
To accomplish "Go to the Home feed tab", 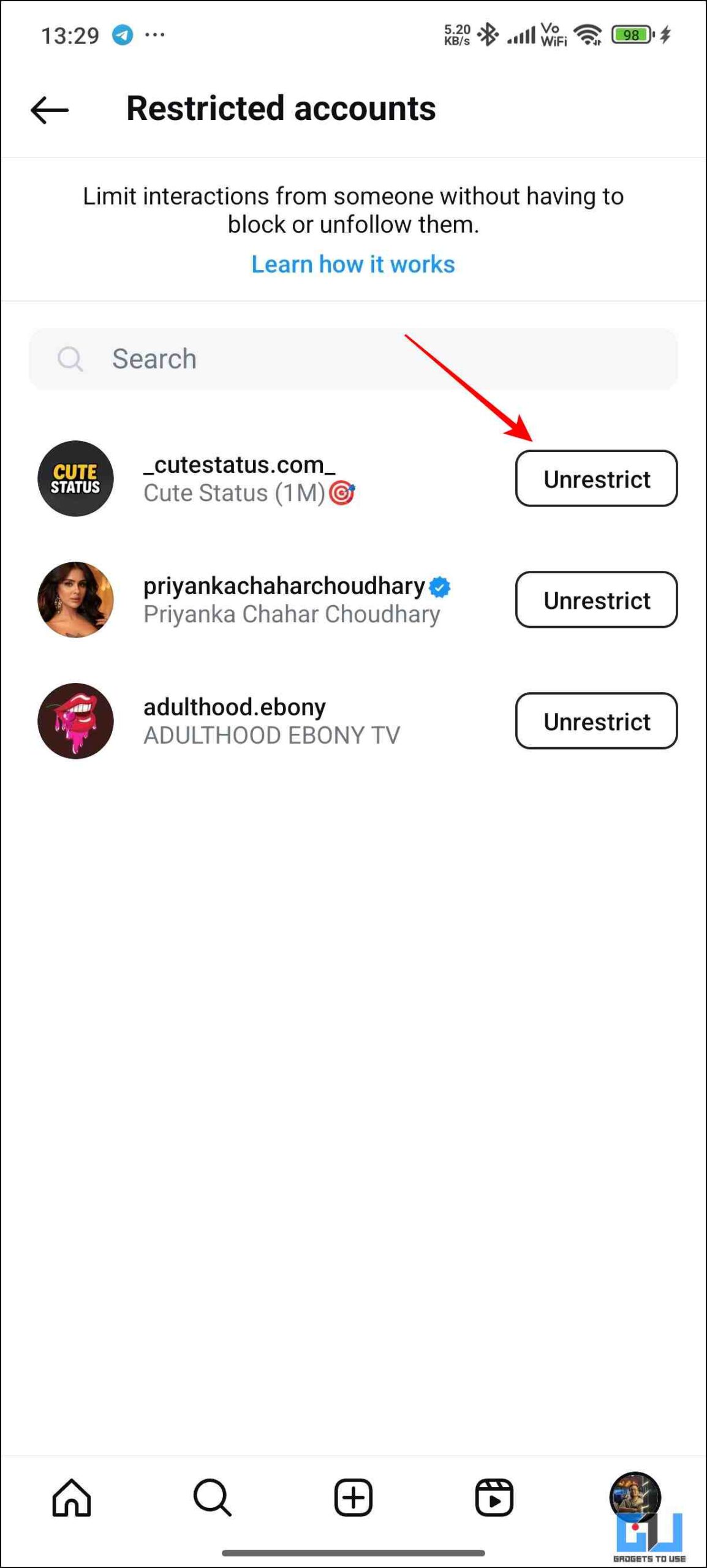I will (72, 1498).
